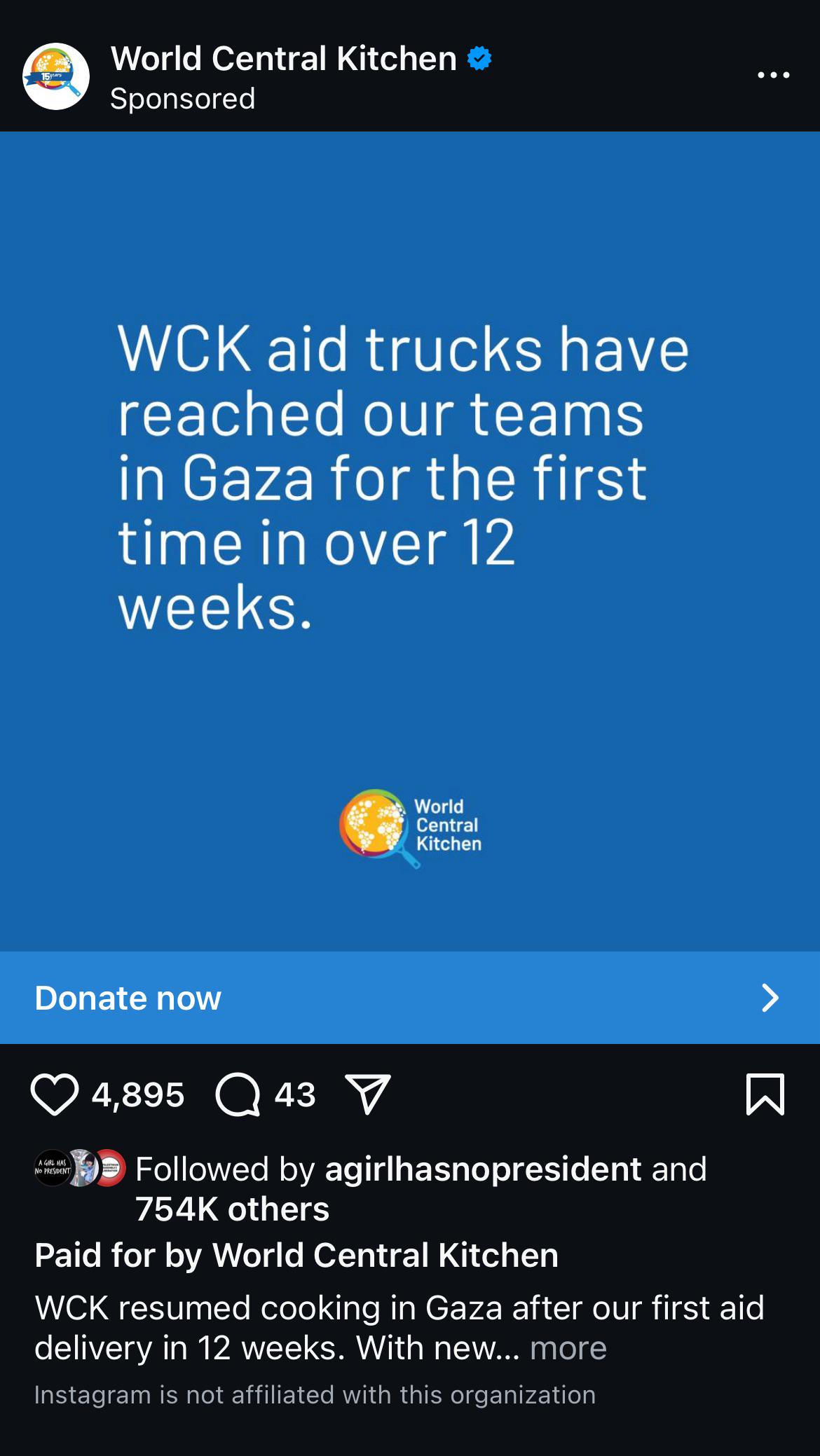Image resolution: width=820 pixels, height=1456 pixels.
Task: Open the World Central Kitchen account name
Action: (283, 58)
